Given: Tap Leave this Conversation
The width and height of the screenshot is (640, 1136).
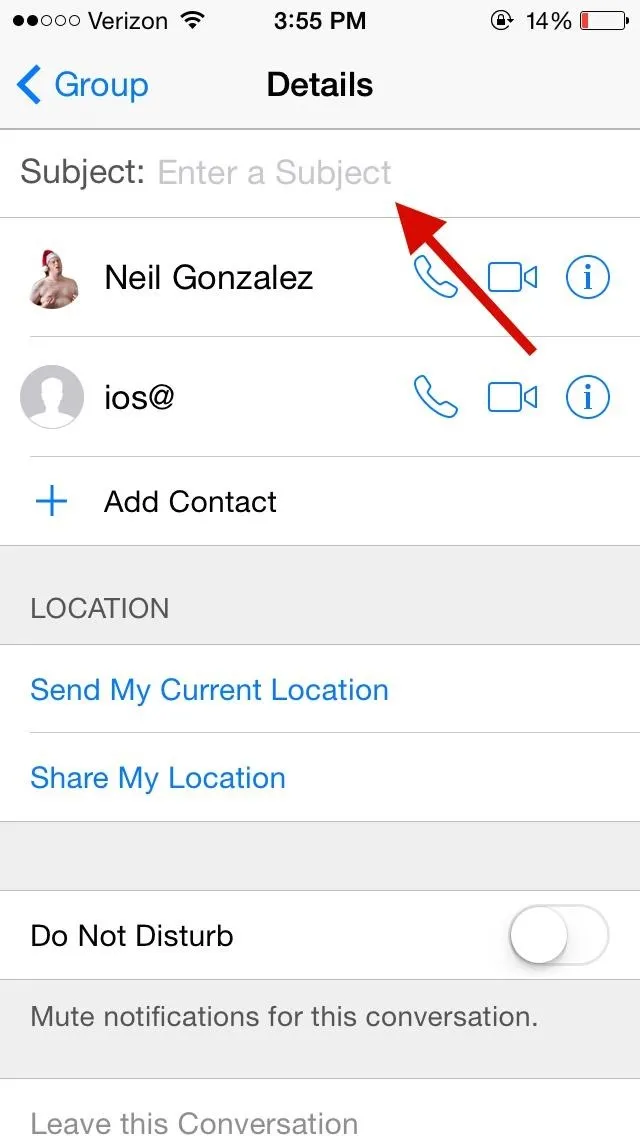Looking at the screenshot, I should (194, 1122).
